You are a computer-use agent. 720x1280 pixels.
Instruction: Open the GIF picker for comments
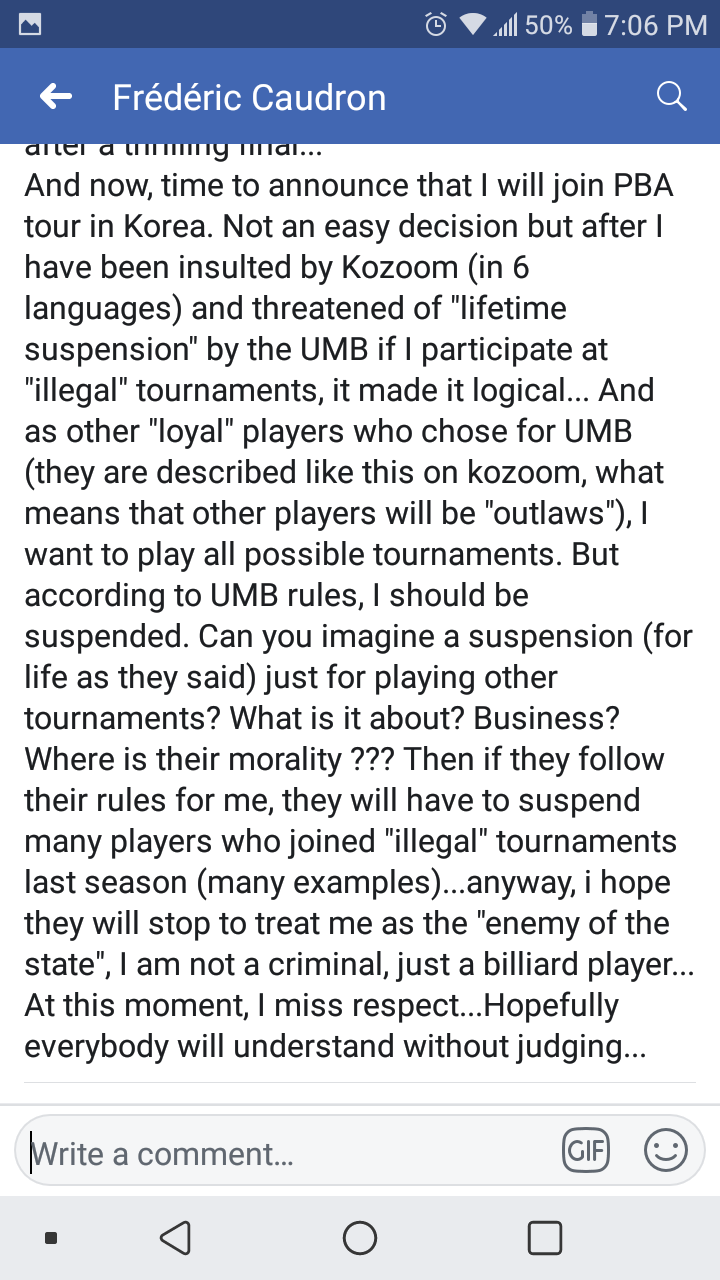pyautogui.click(x=587, y=1150)
